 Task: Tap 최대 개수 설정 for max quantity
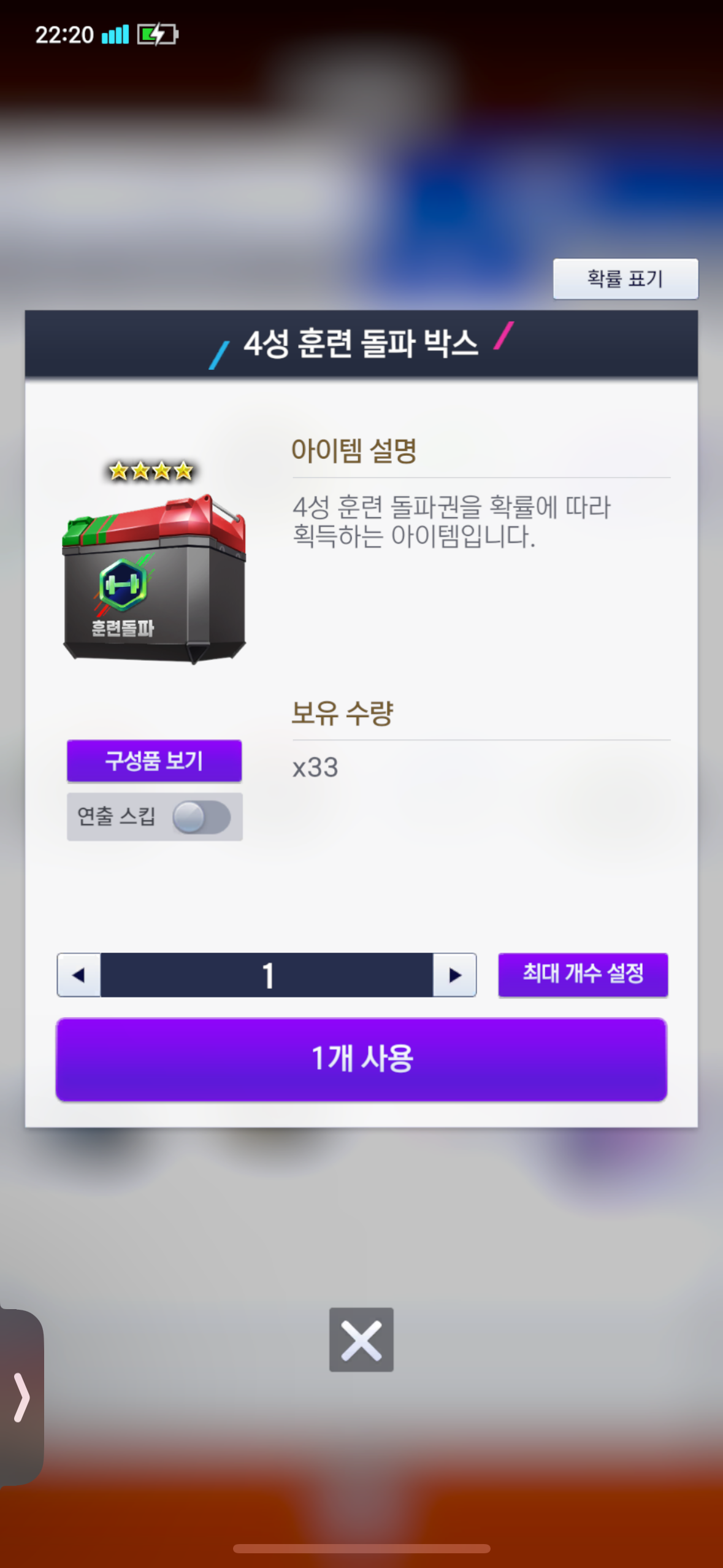[x=583, y=974]
